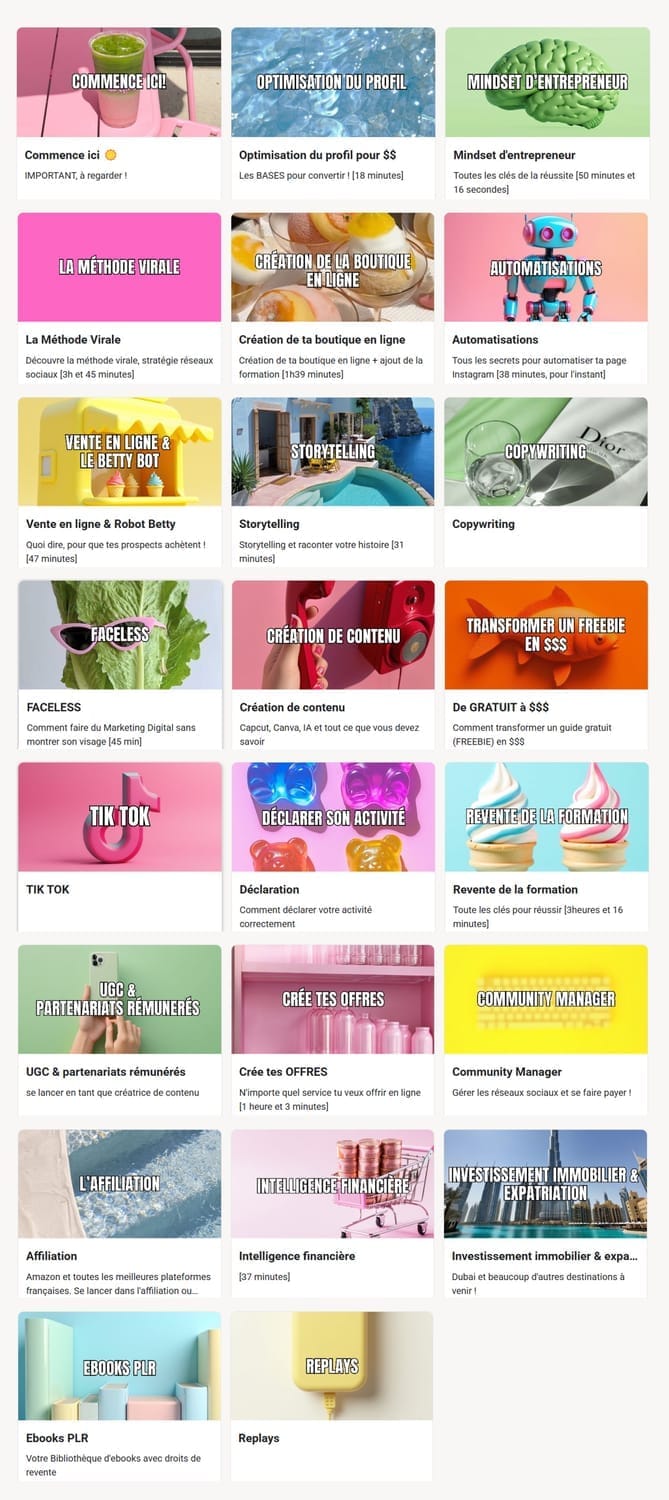Open the Ebooks PLR library

pos(119,1367)
